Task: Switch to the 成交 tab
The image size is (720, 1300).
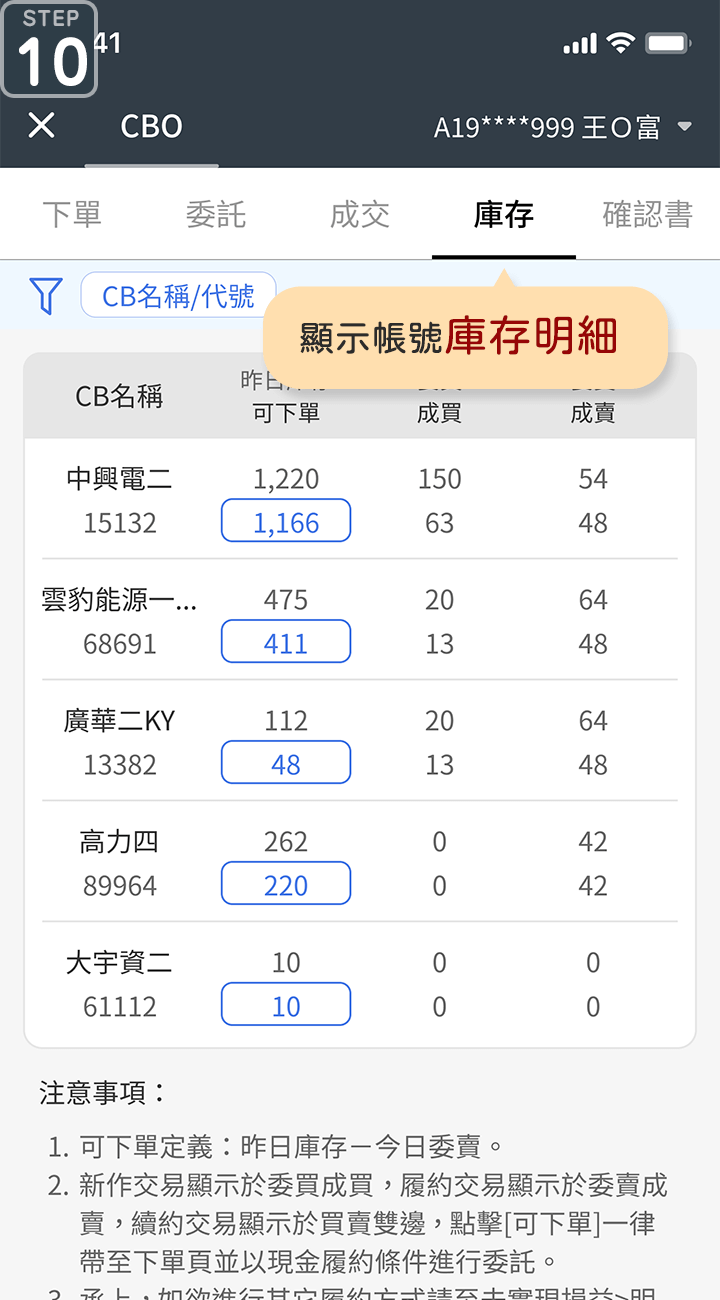Action: pyautogui.click(x=360, y=214)
